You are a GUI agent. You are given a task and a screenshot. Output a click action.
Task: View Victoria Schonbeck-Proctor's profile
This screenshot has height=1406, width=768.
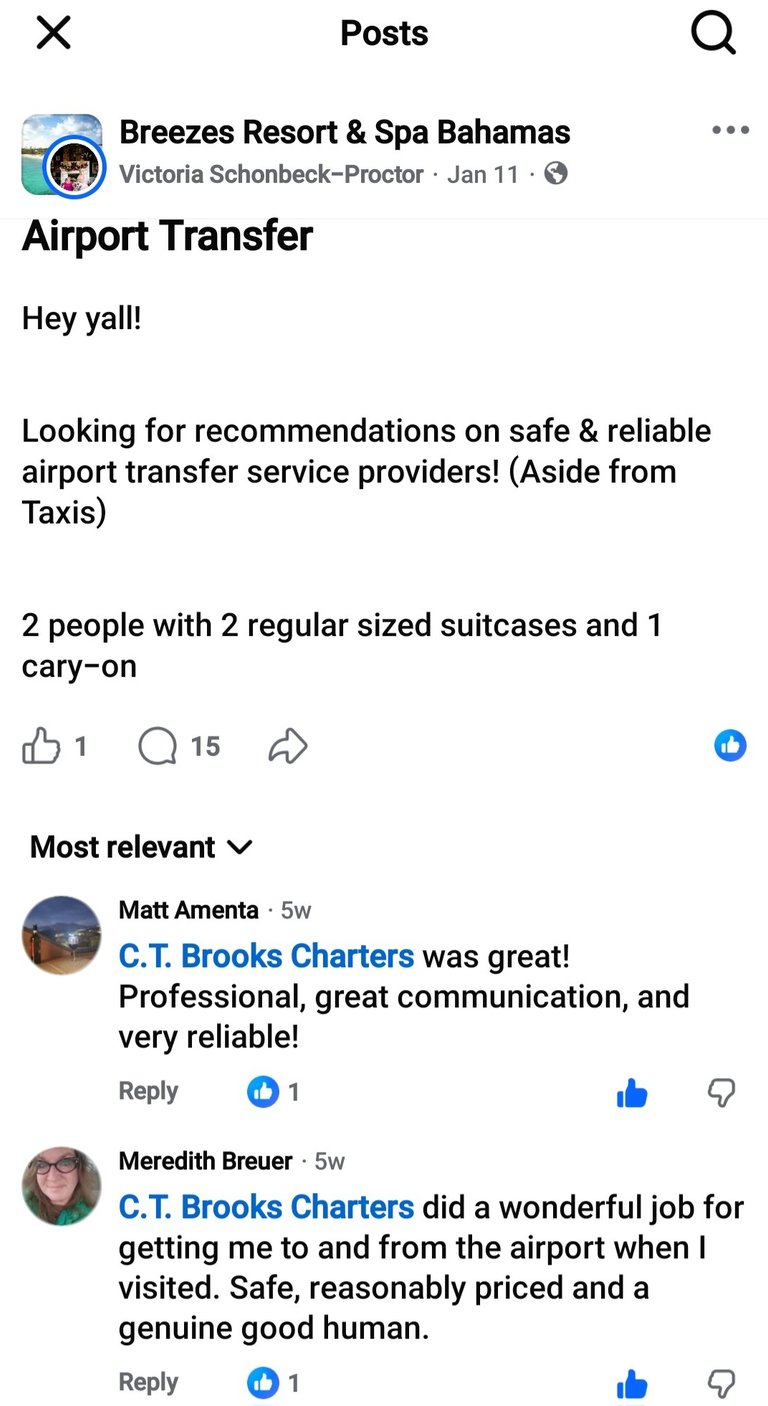271,174
